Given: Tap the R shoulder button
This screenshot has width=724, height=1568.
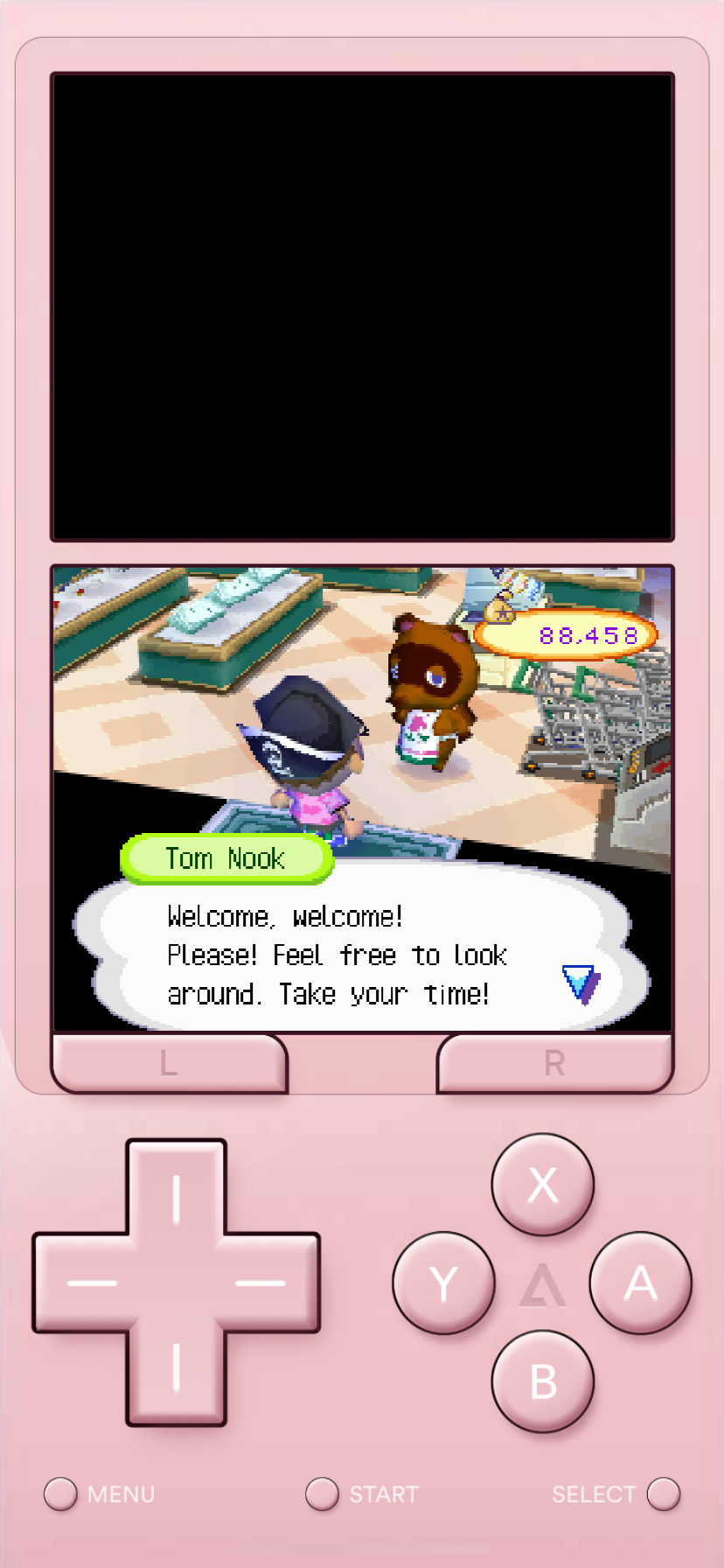Looking at the screenshot, I should (554, 1063).
